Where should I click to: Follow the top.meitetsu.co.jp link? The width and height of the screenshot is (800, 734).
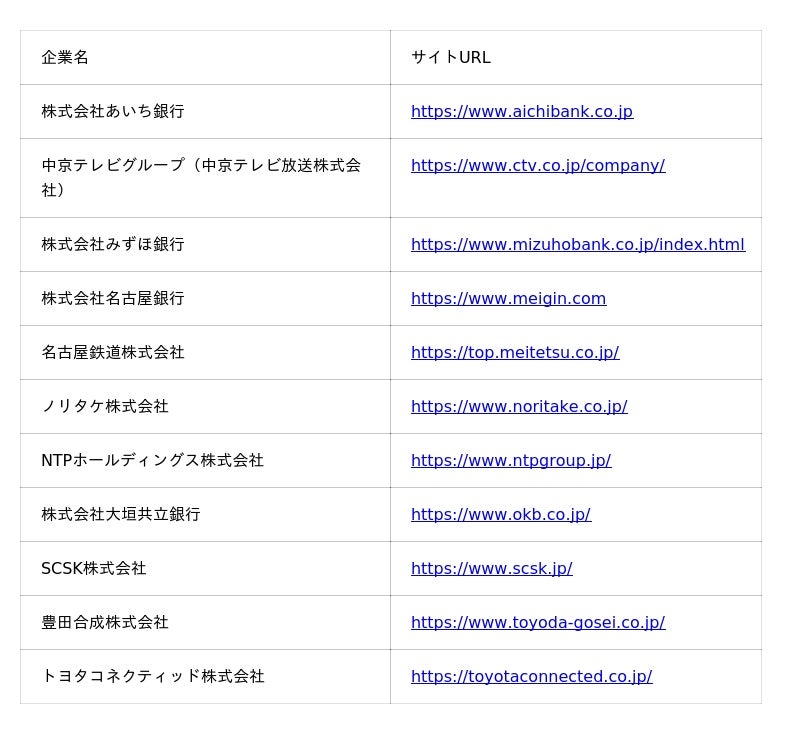[514, 352]
